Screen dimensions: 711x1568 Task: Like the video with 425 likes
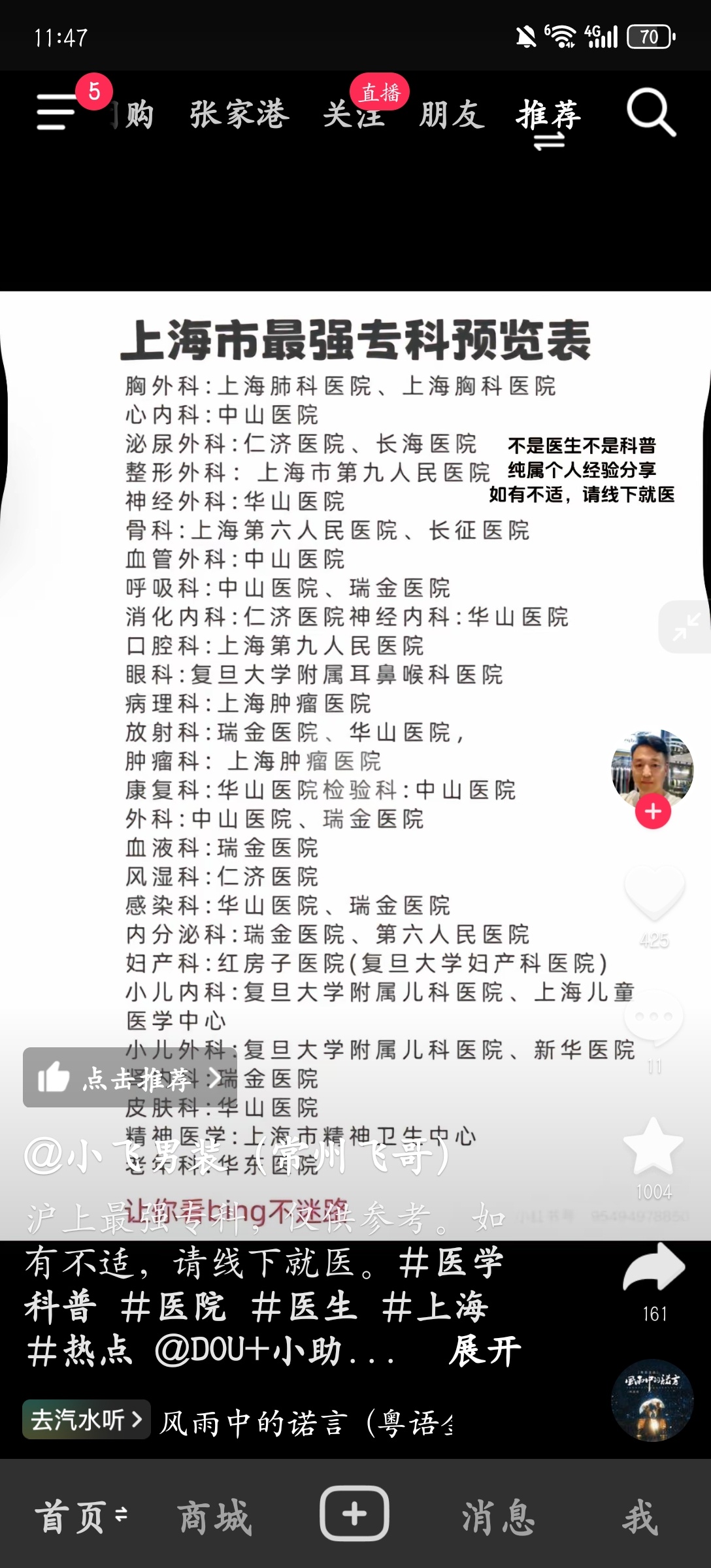tap(653, 893)
